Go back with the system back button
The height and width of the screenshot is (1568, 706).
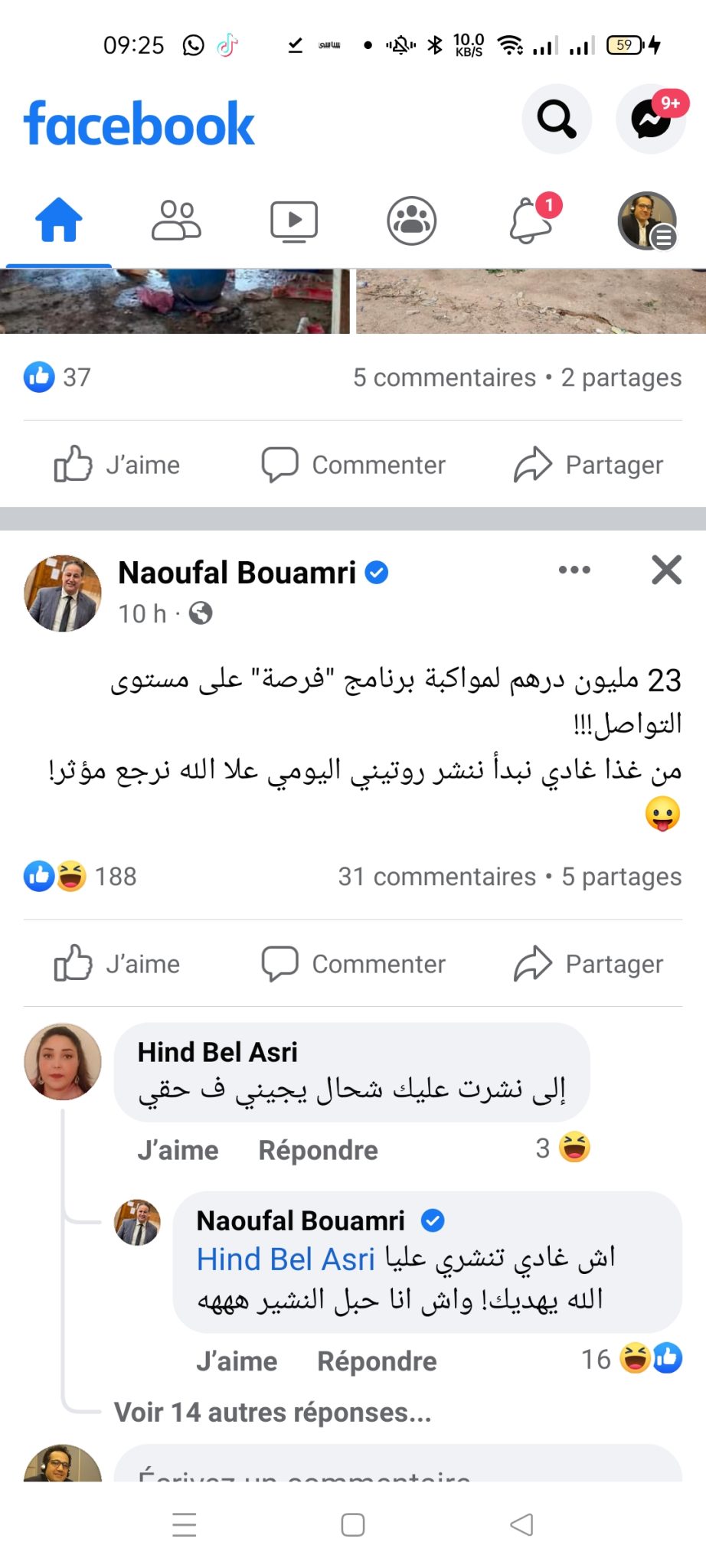[x=521, y=1524]
